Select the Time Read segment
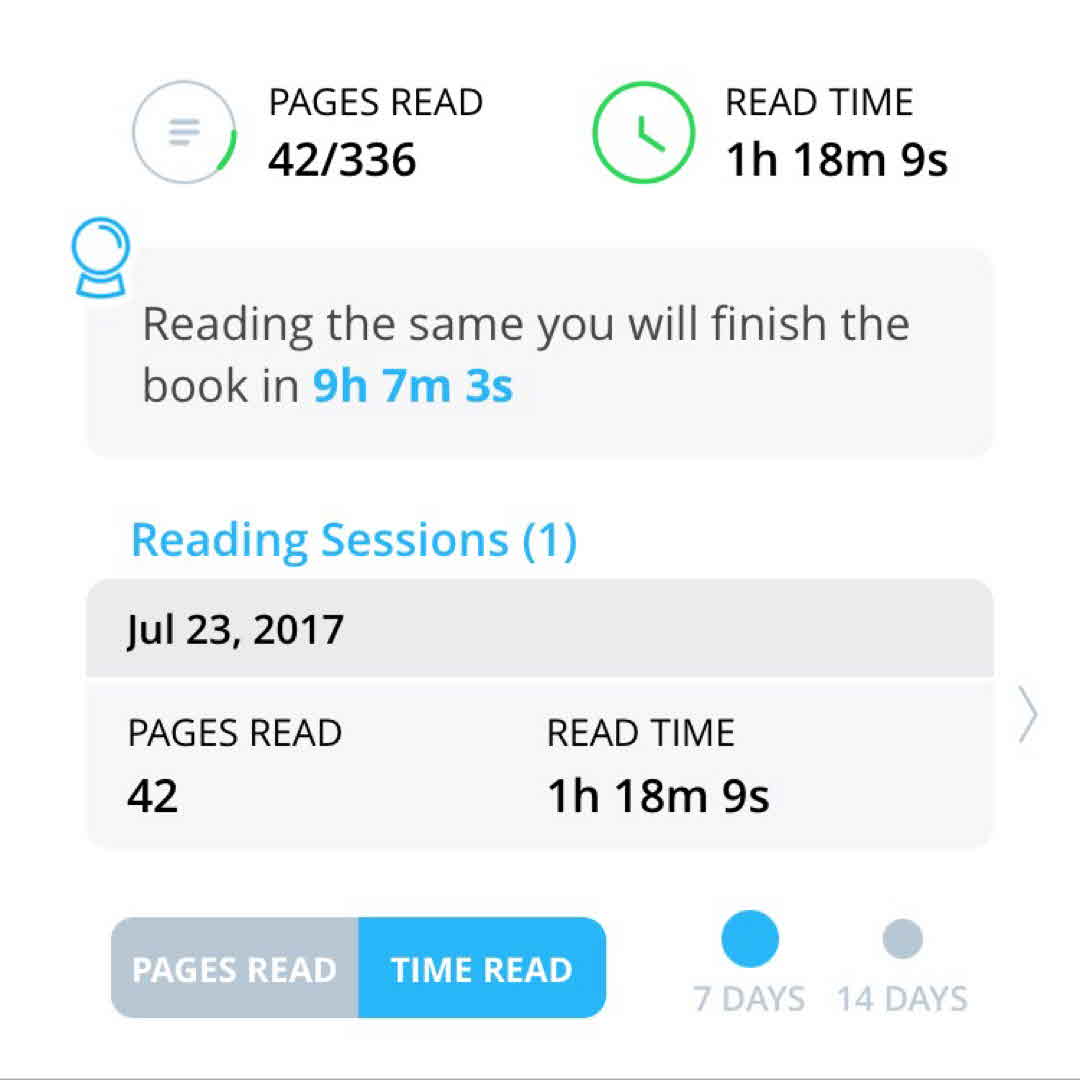The height and width of the screenshot is (1080, 1080). 482,968
